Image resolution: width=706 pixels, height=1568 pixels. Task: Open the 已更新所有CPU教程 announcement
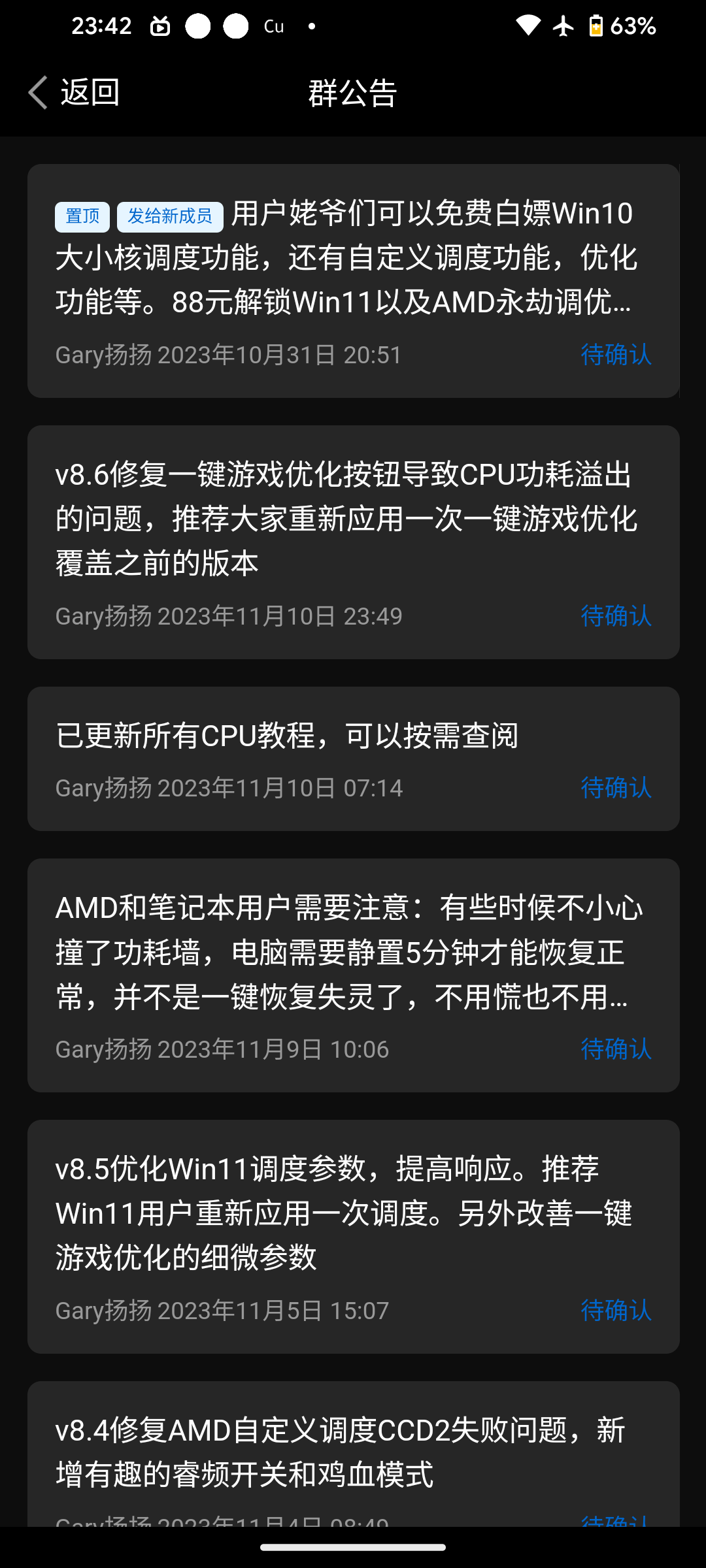[x=288, y=736]
